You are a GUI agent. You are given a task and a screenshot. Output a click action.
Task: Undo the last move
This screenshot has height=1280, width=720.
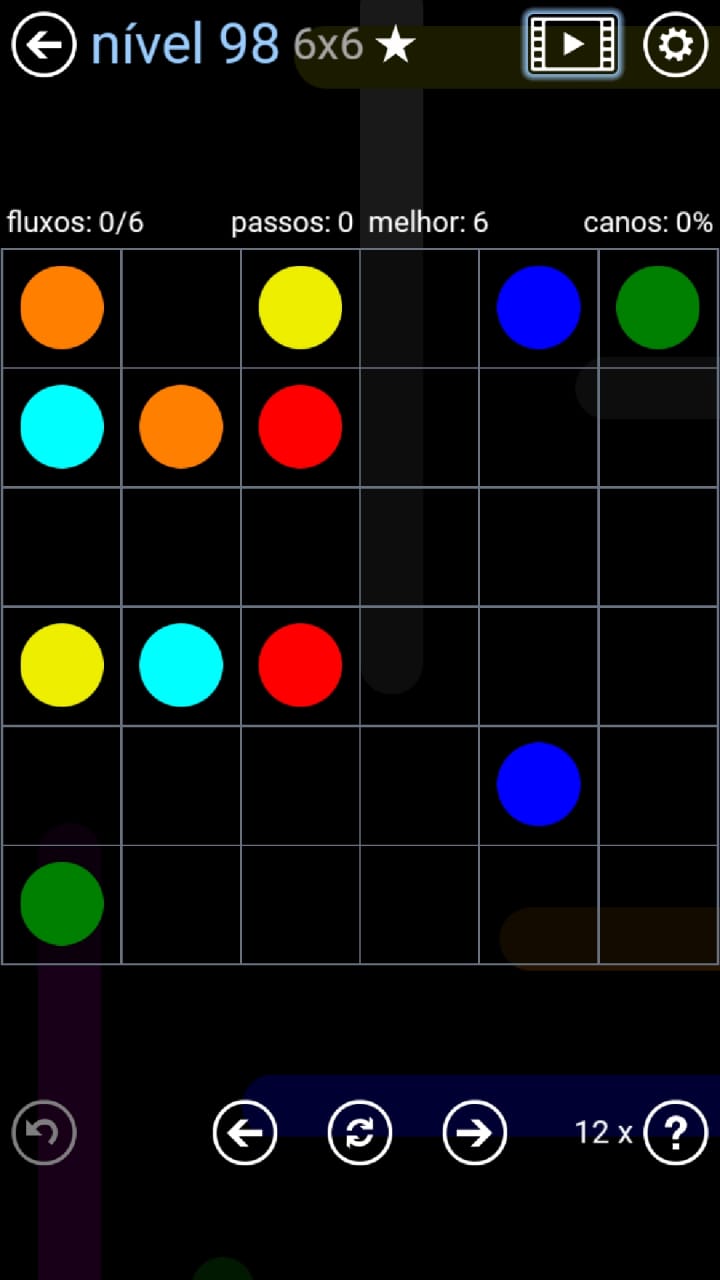pyautogui.click(x=44, y=1132)
